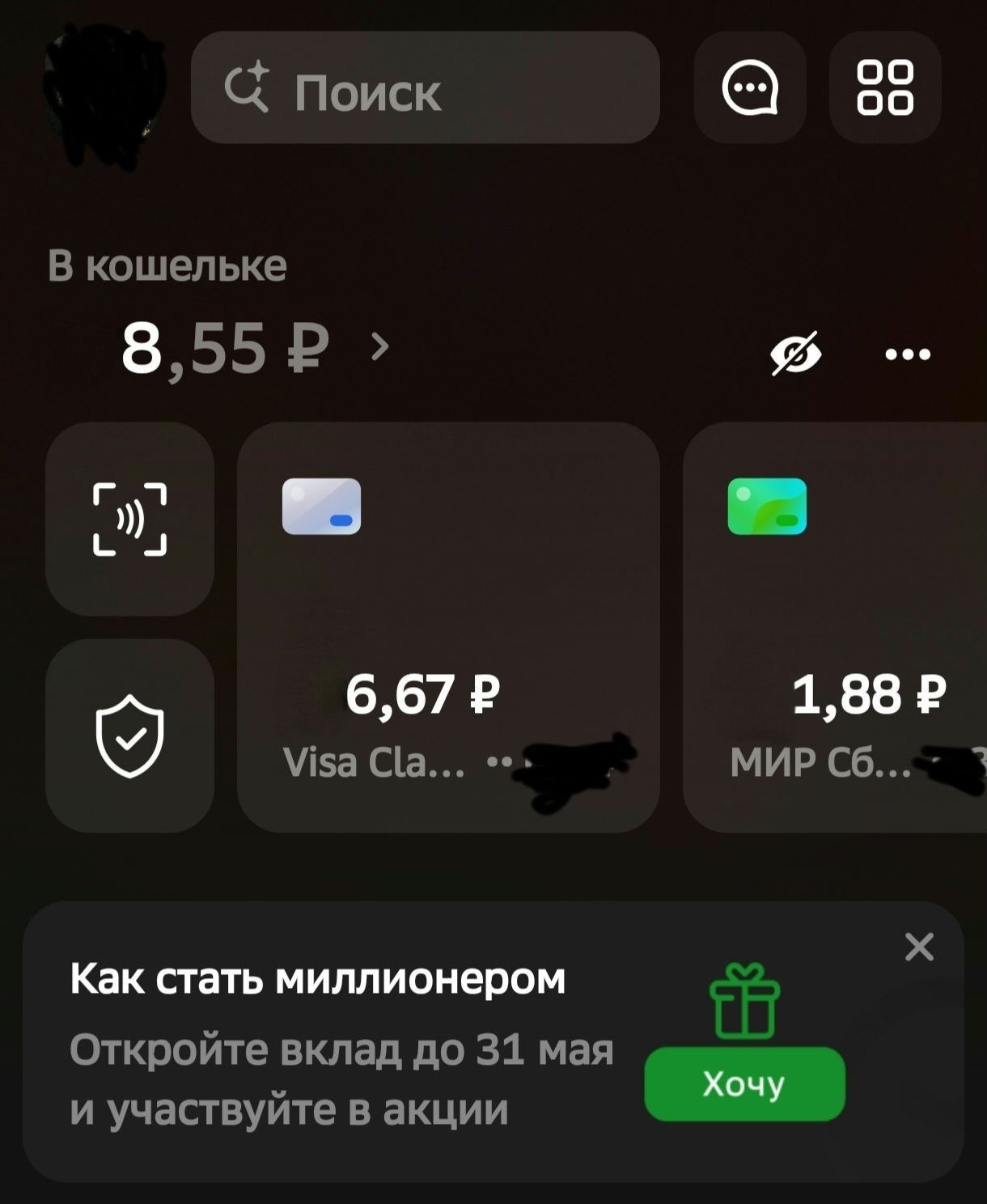
Task: Open the security shield tile
Action: (x=129, y=736)
